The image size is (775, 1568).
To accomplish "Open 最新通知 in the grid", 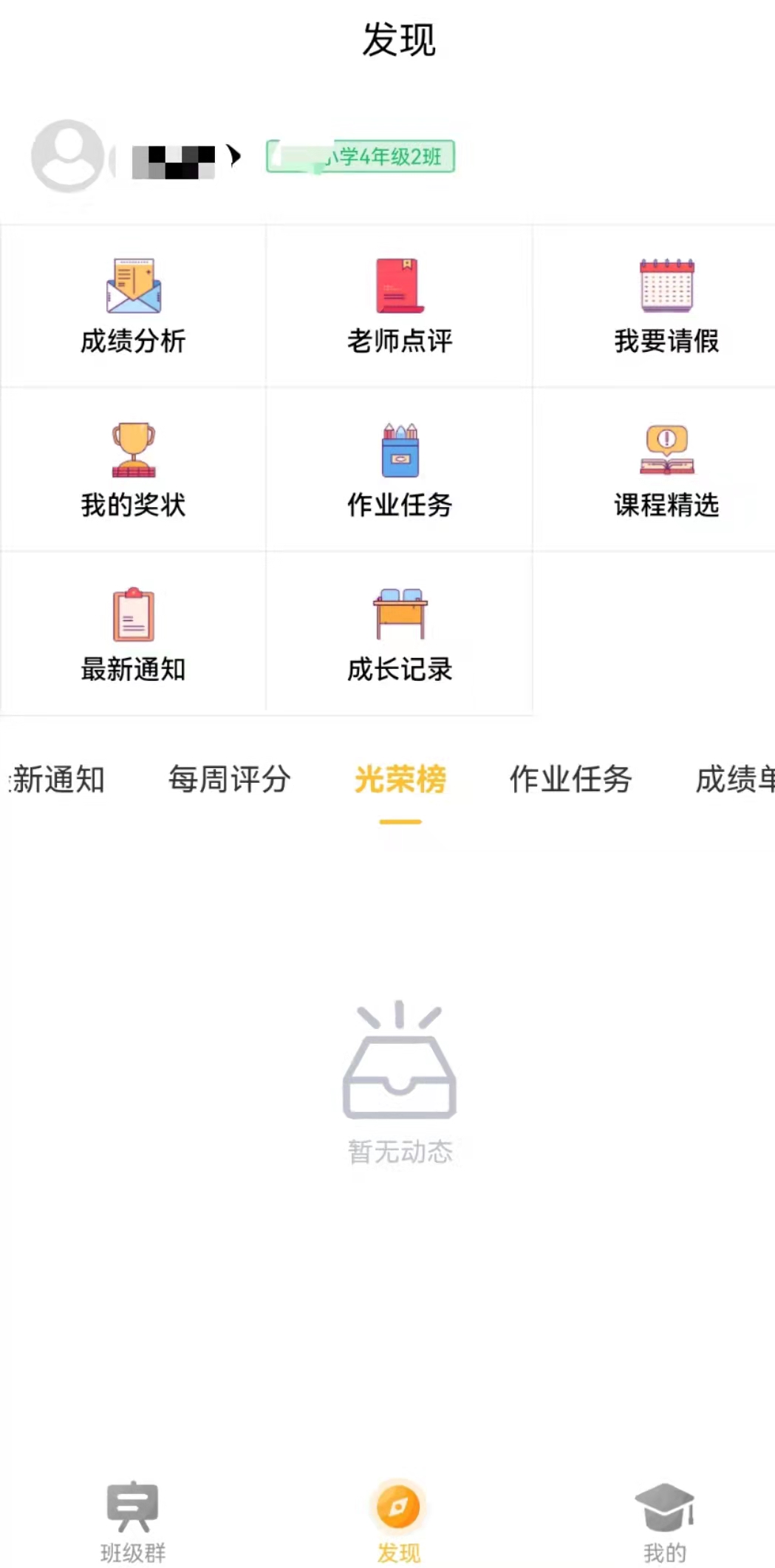I will pyautogui.click(x=133, y=634).
